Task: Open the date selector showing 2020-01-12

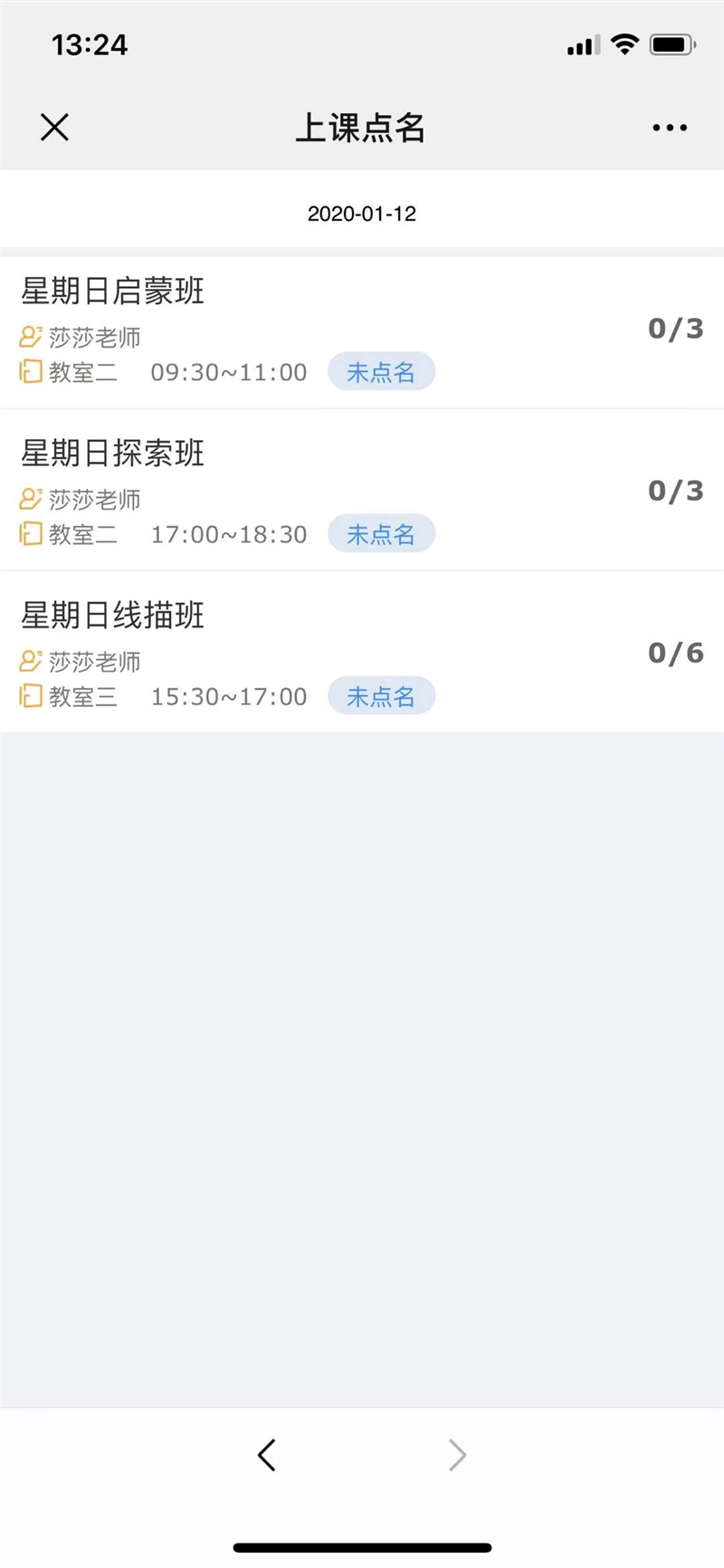Action: tap(362, 214)
